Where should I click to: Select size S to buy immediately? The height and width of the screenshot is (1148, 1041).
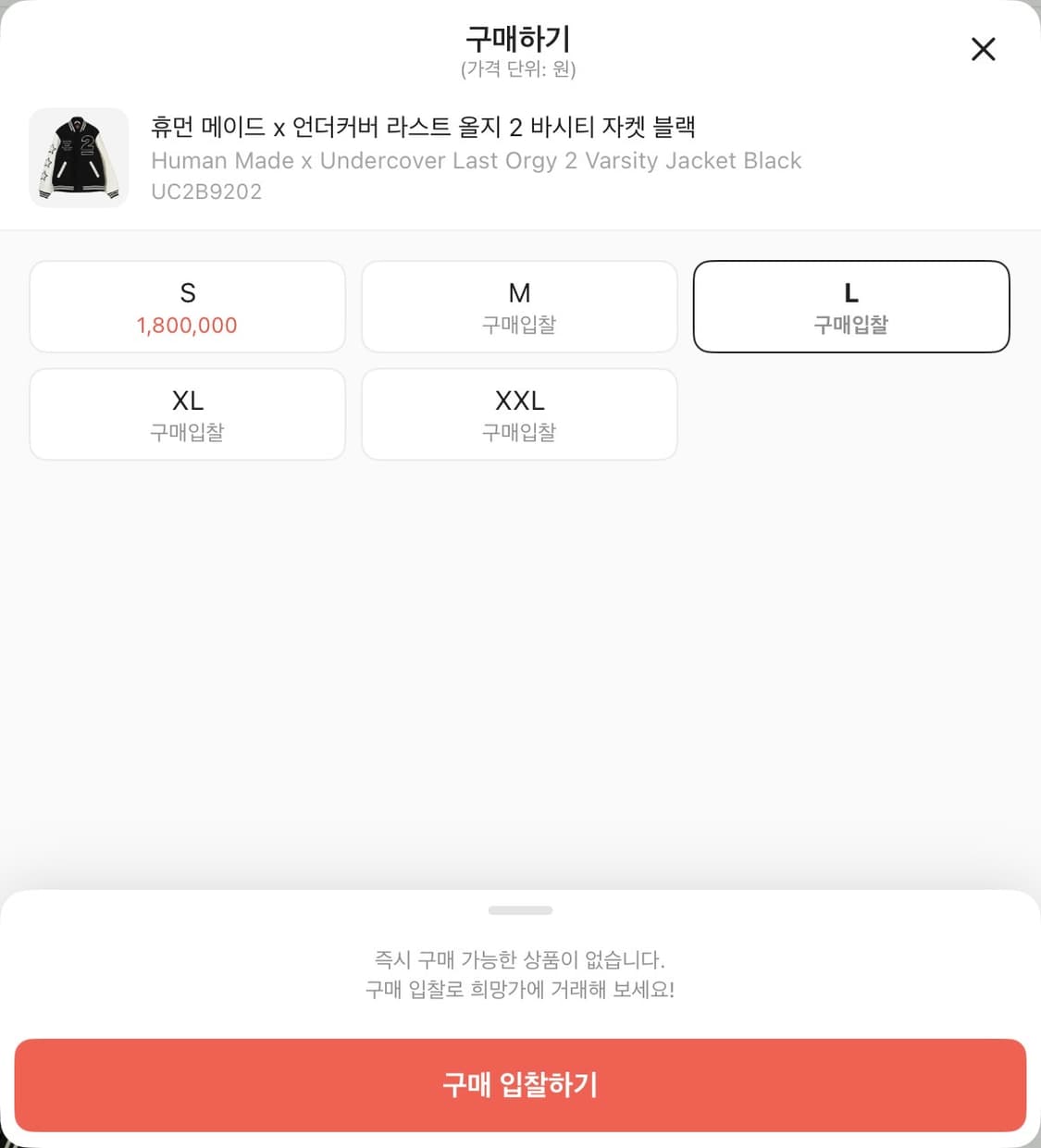click(187, 306)
